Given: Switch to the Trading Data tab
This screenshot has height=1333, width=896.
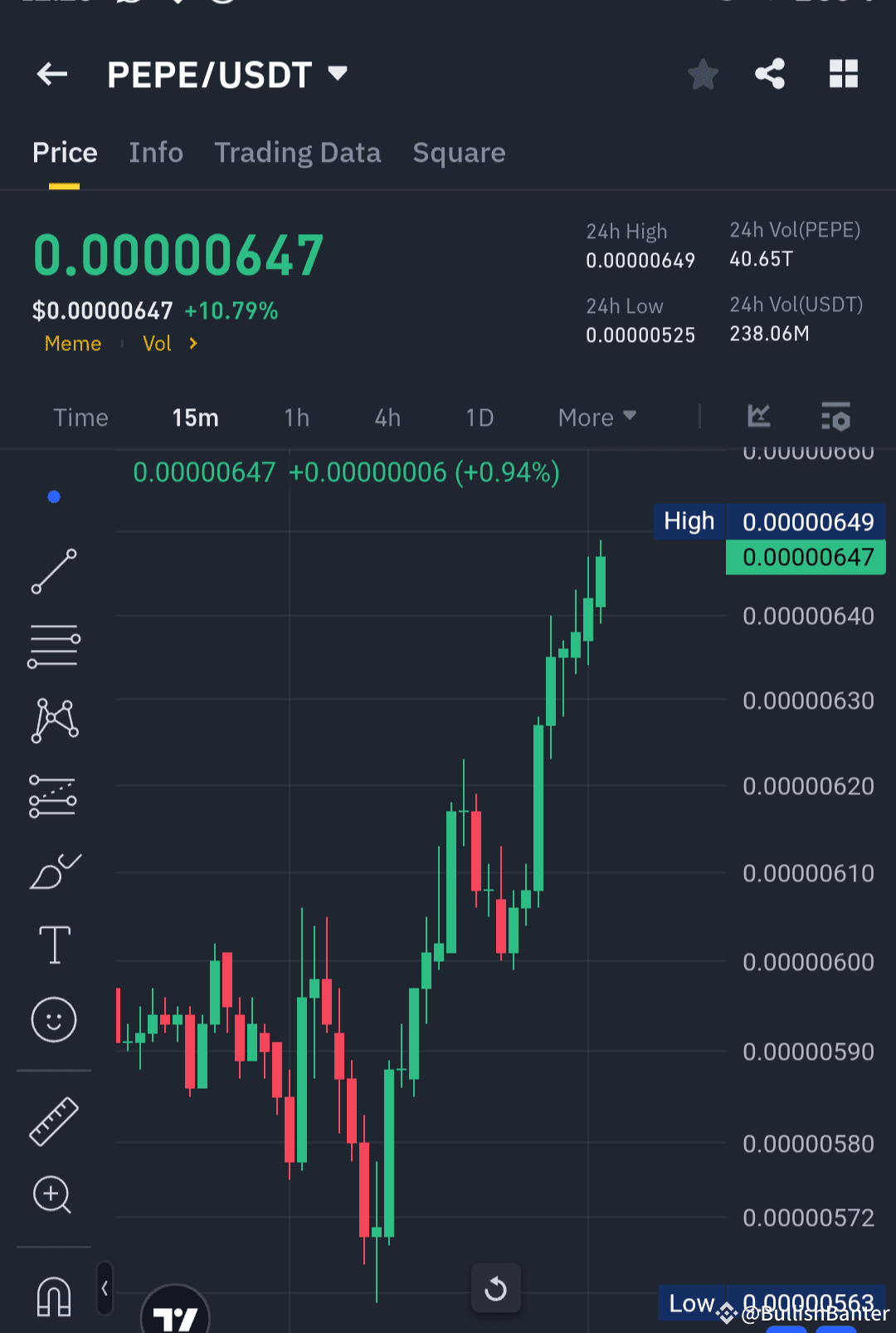Looking at the screenshot, I should coord(297,153).
